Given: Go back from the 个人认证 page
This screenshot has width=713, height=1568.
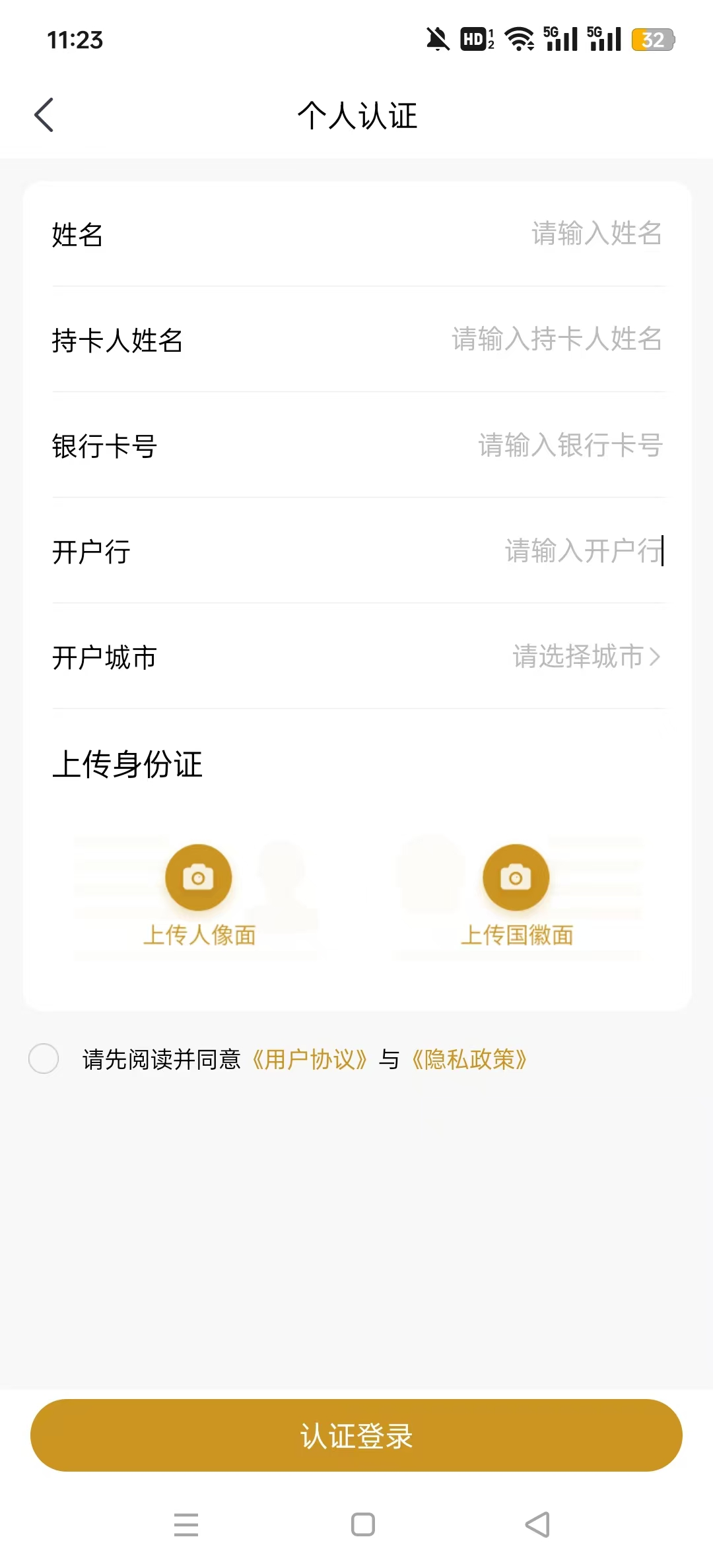Looking at the screenshot, I should click(44, 115).
